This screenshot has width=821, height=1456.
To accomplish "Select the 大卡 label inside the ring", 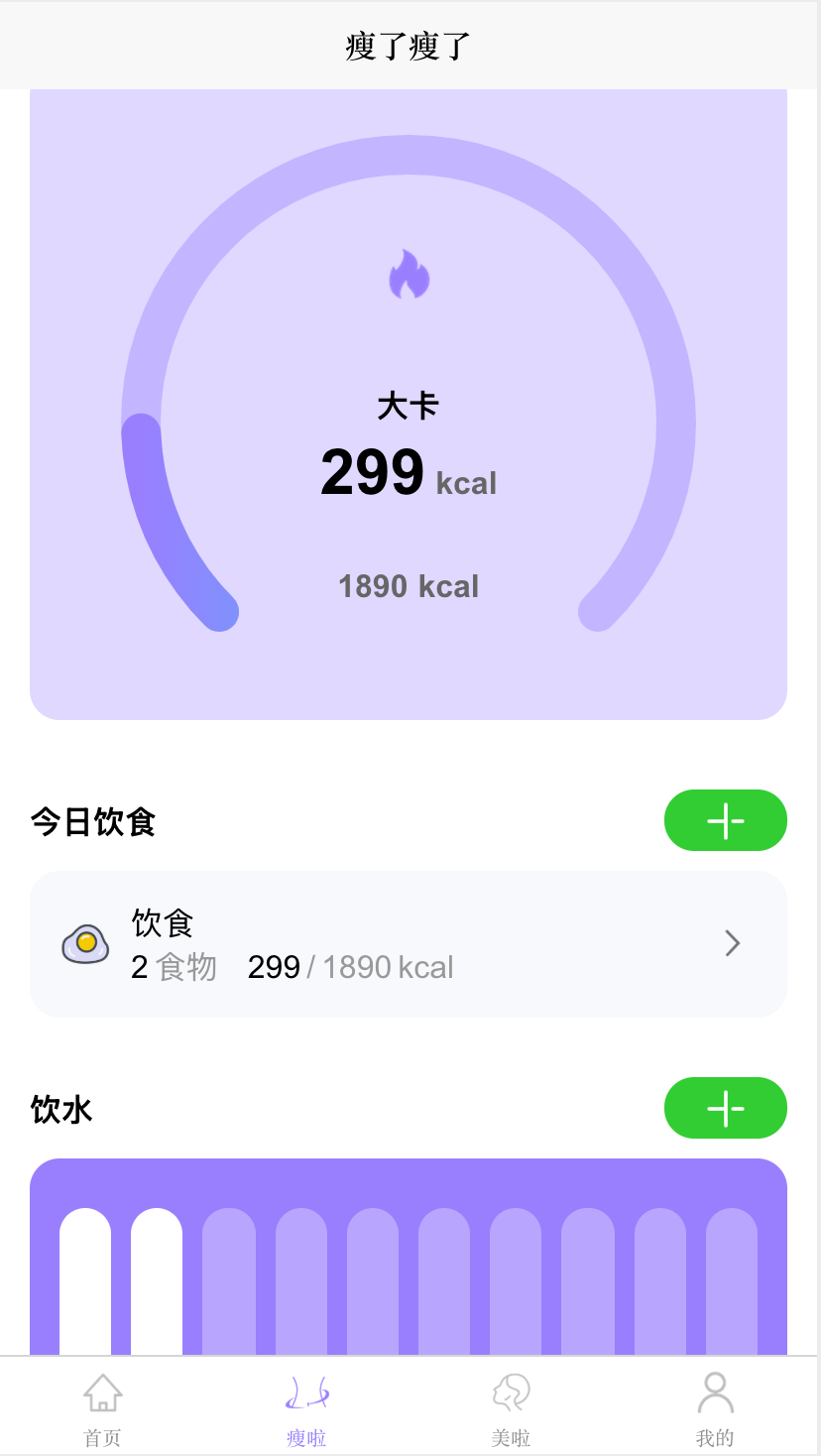I will pyautogui.click(x=409, y=407).
